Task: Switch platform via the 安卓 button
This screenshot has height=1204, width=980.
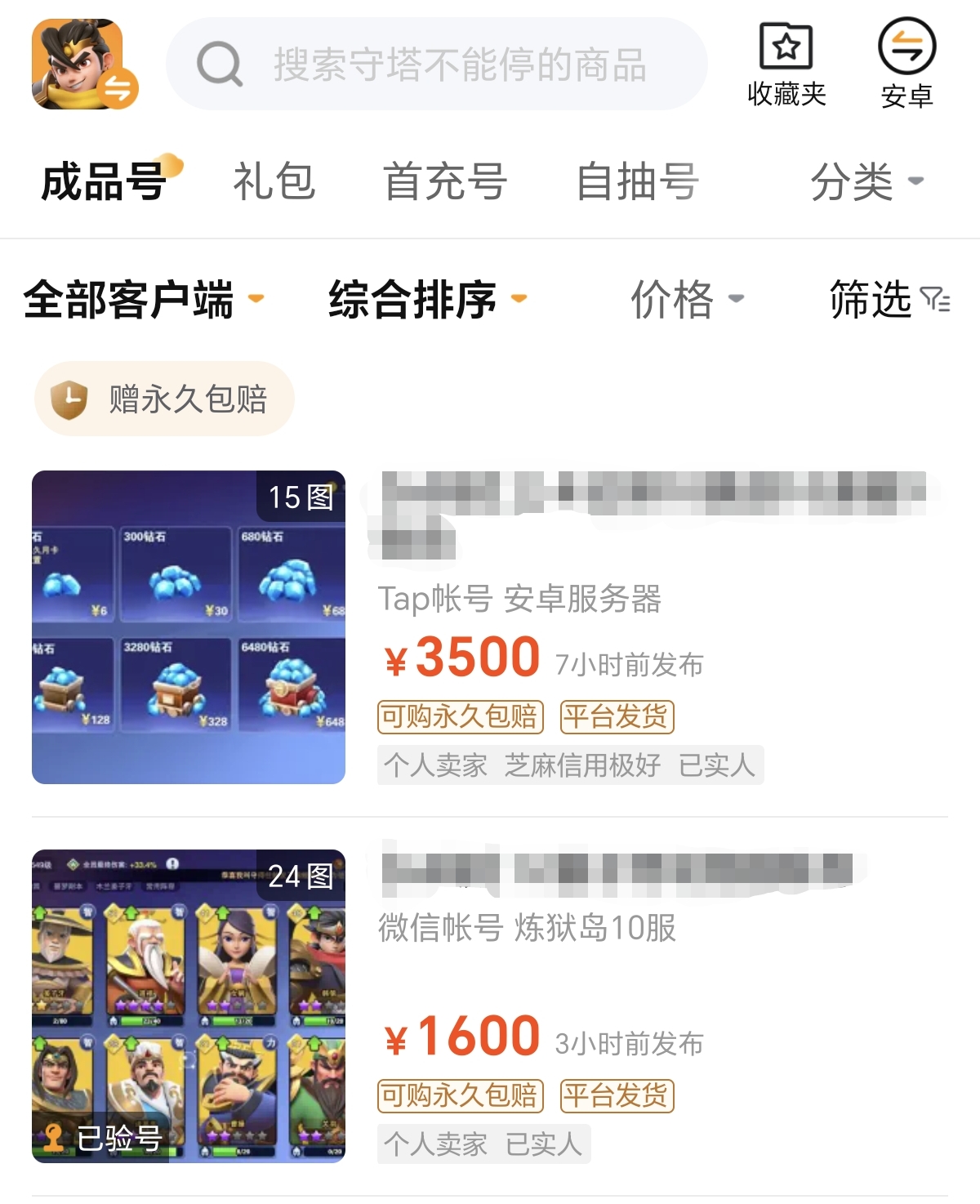Action: pyautogui.click(x=906, y=65)
